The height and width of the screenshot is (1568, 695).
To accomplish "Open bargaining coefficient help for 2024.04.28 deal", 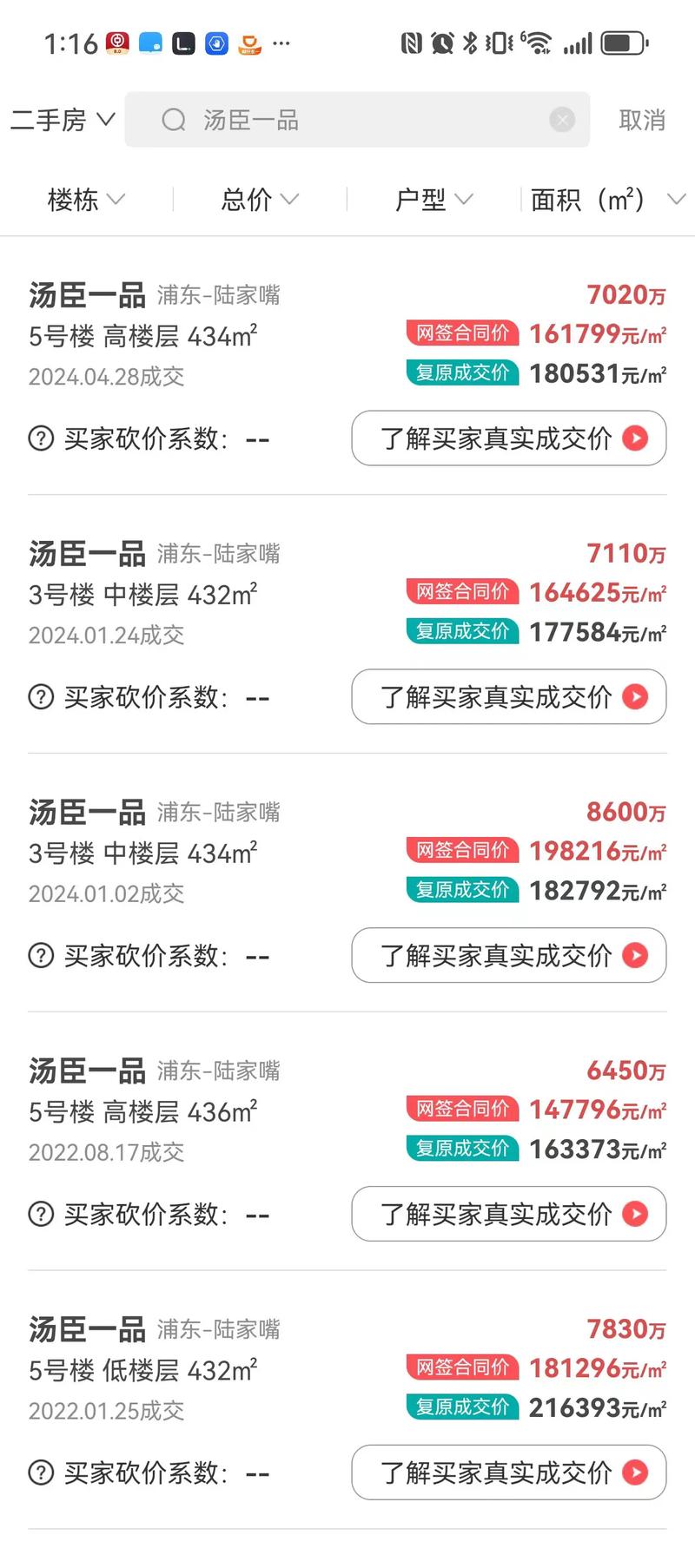I will pyautogui.click(x=41, y=438).
